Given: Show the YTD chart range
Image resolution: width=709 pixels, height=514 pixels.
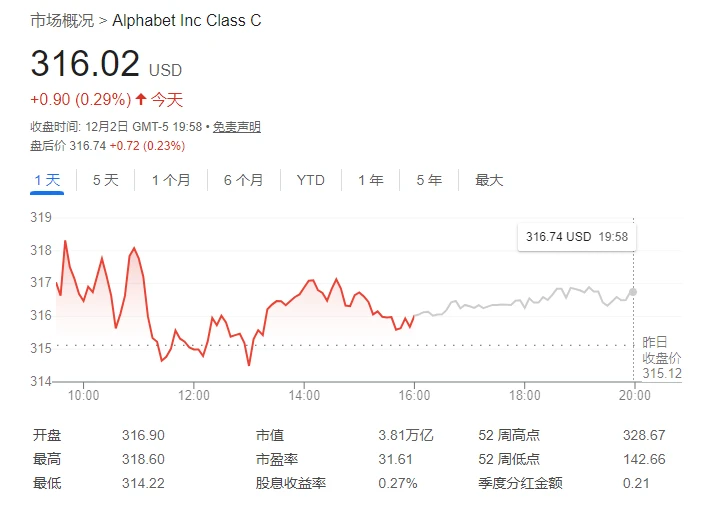Looking at the screenshot, I should point(310,180).
